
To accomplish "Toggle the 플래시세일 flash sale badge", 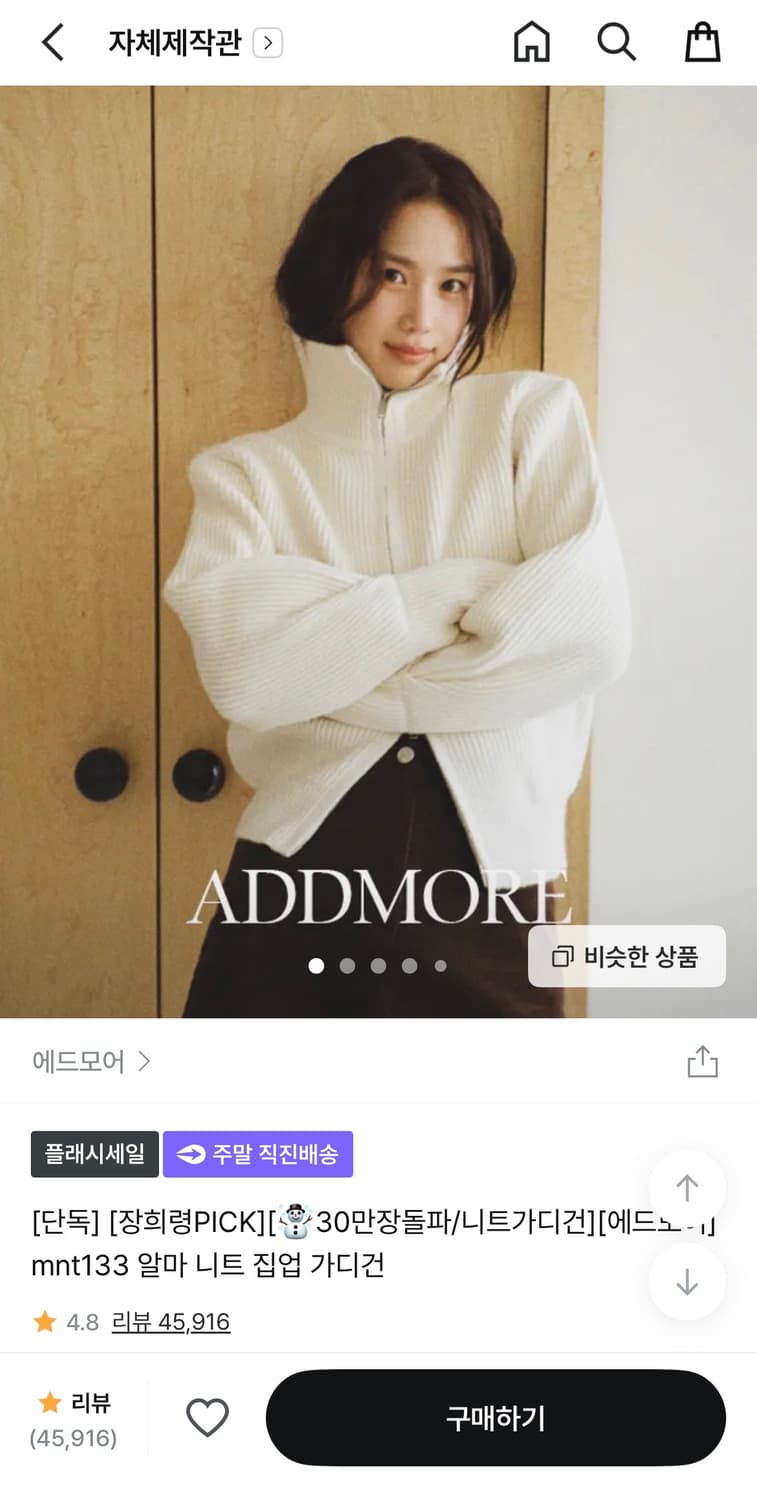I will 94,1154.
